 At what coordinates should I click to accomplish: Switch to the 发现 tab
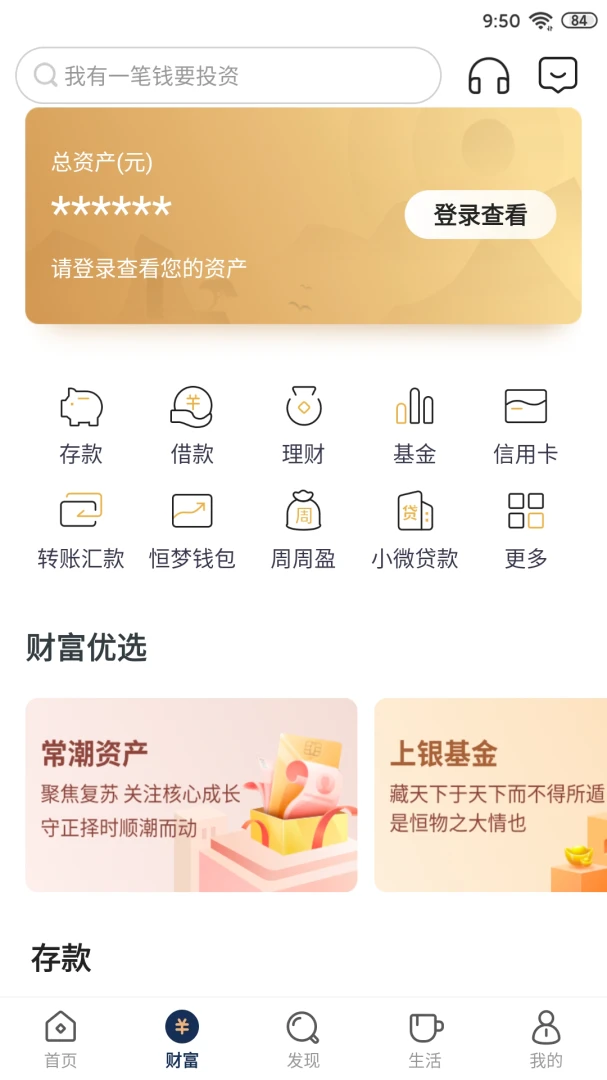pyautogui.click(x=303, y=1040)
